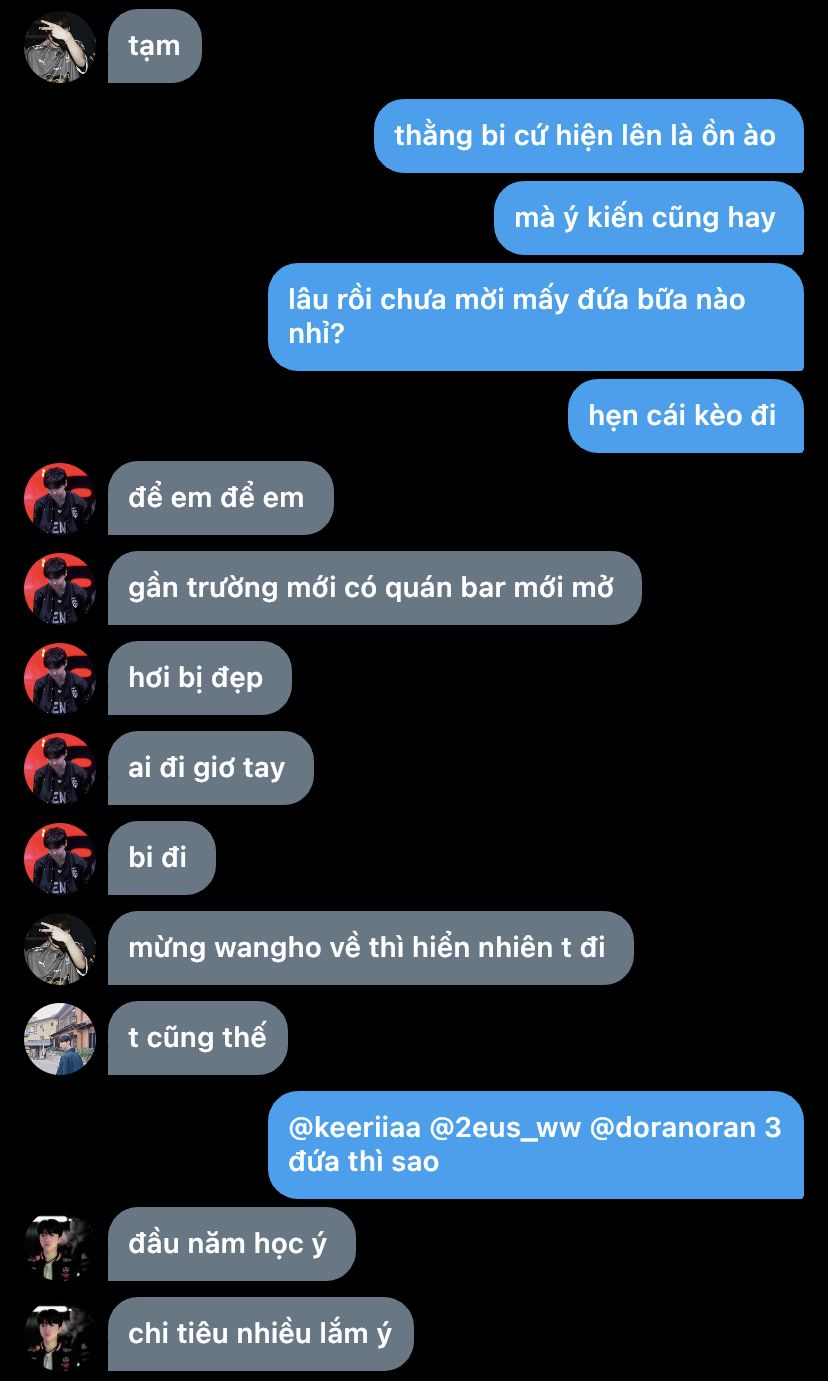The image size is (828, 1381).
Task: Open the @doranoran mention
Action: coord(672,1128)
